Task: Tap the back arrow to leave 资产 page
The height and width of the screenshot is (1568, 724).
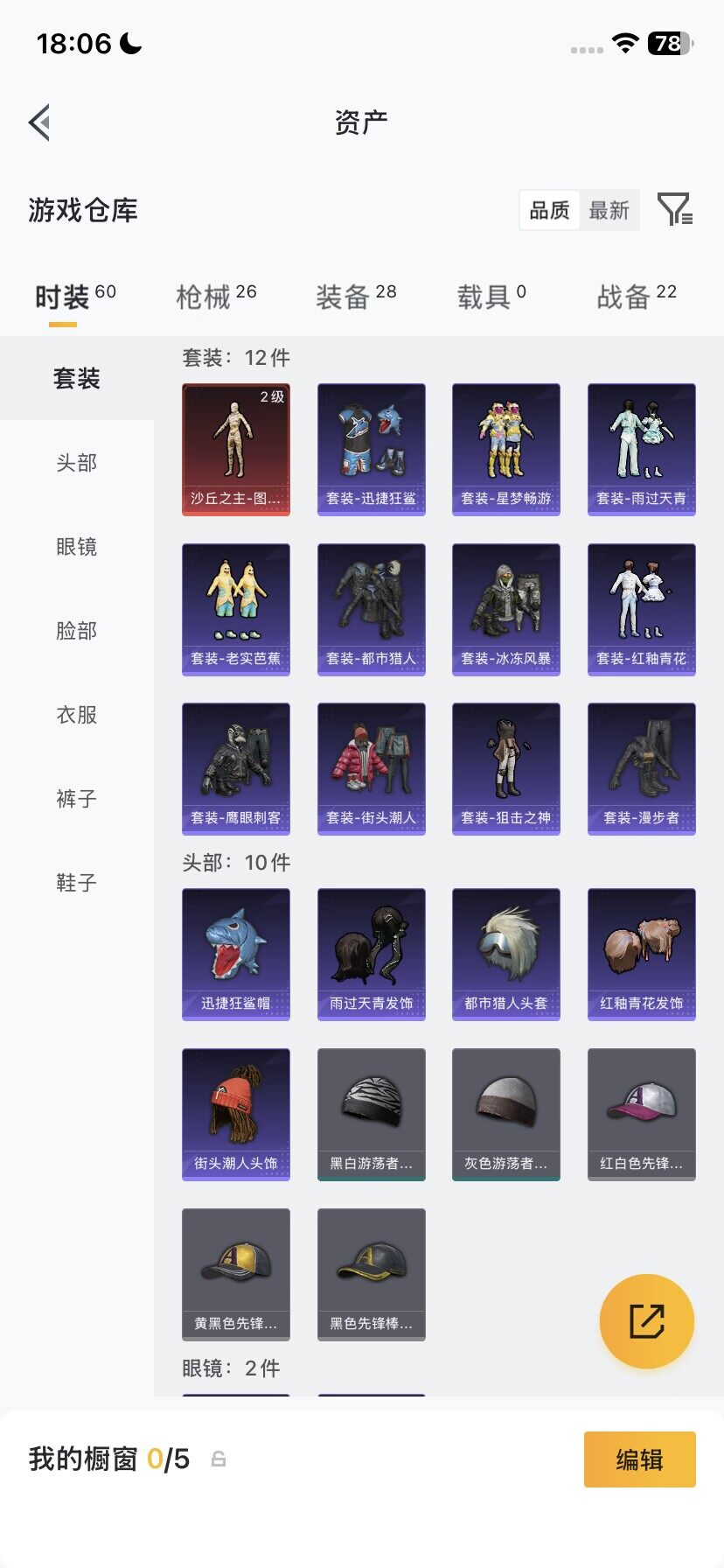Action: [38, 122]
